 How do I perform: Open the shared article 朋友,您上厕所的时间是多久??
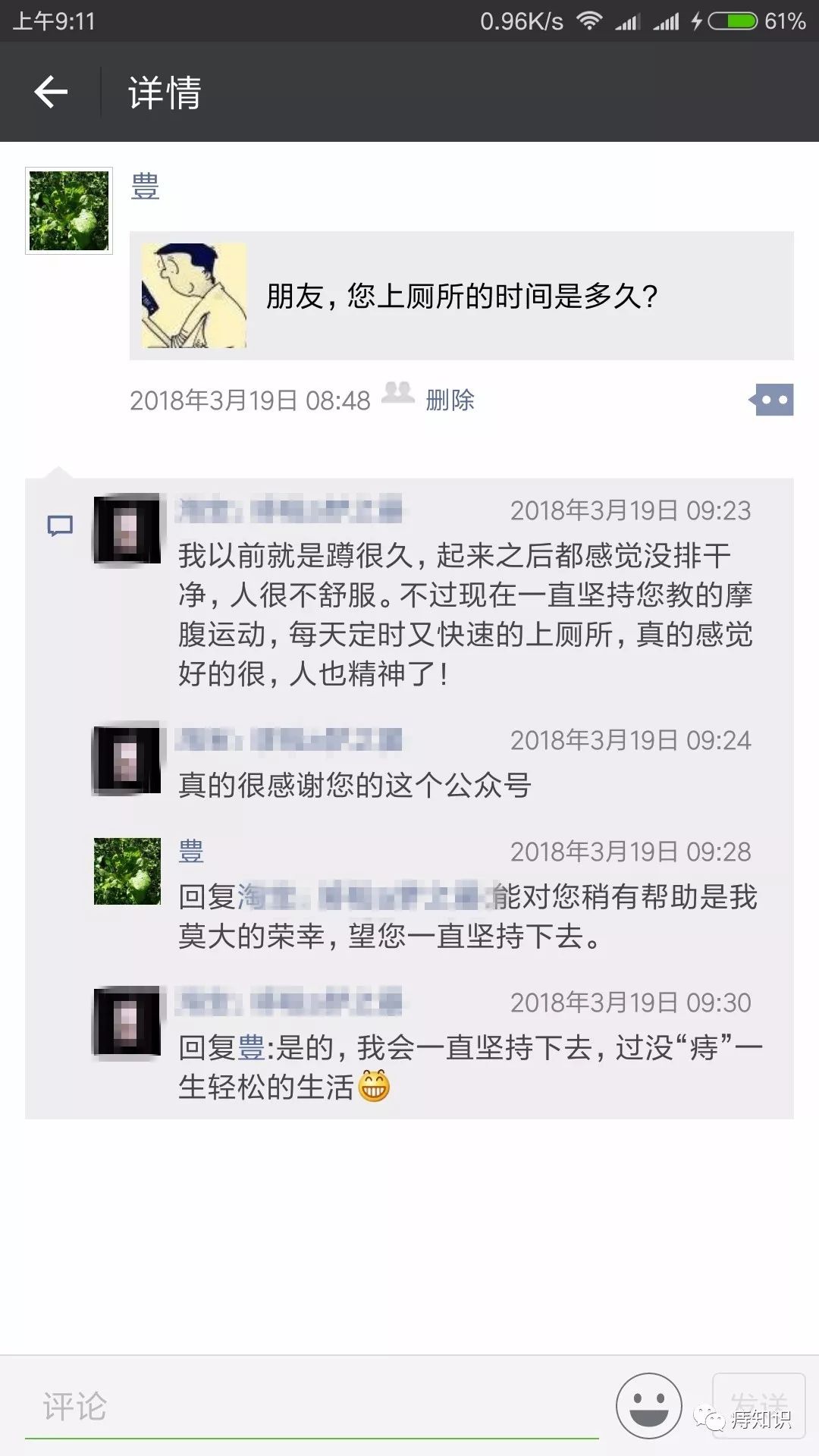pos(461,296)
